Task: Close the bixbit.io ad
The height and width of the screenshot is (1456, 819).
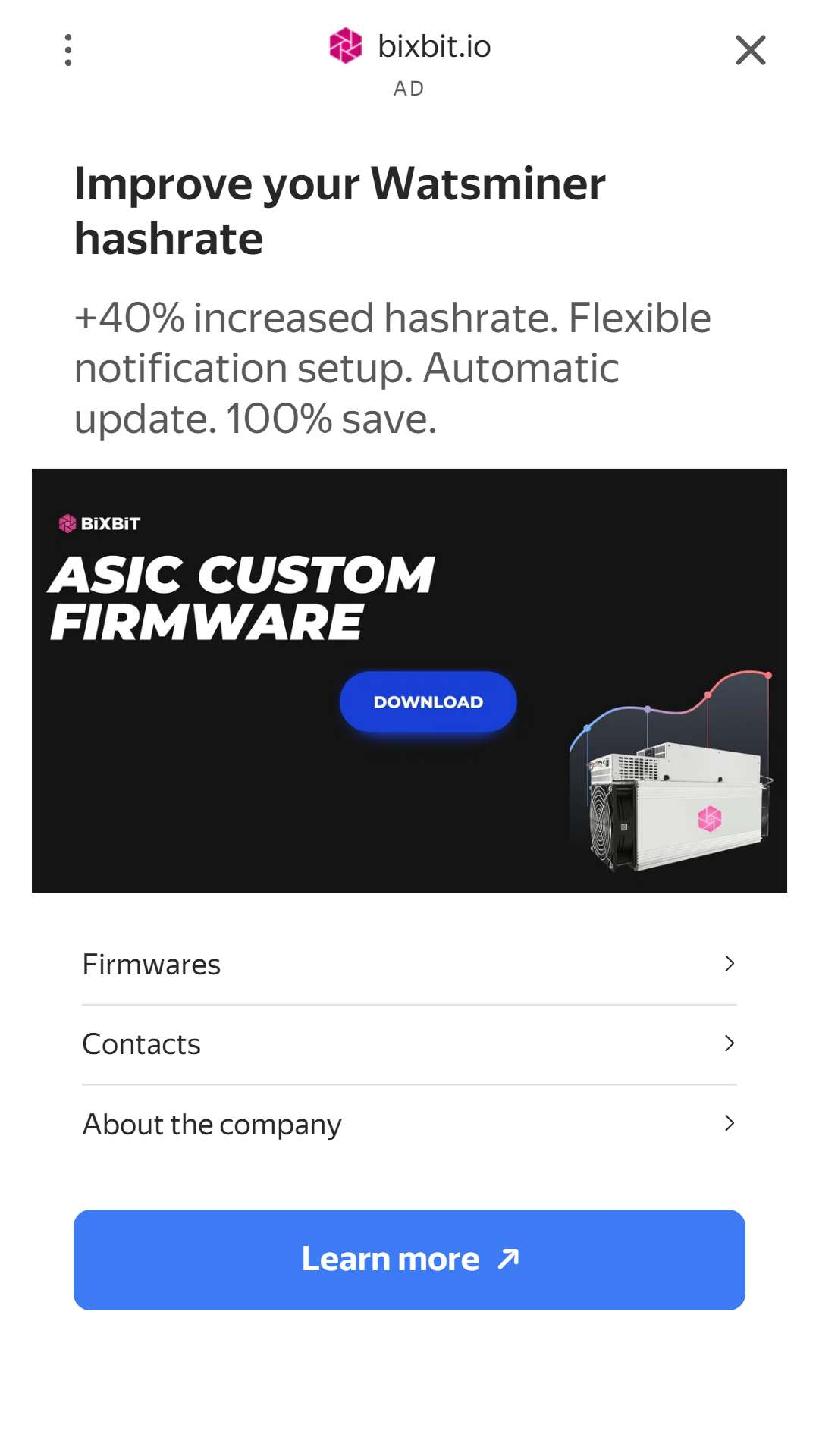Action: (750, 50)
